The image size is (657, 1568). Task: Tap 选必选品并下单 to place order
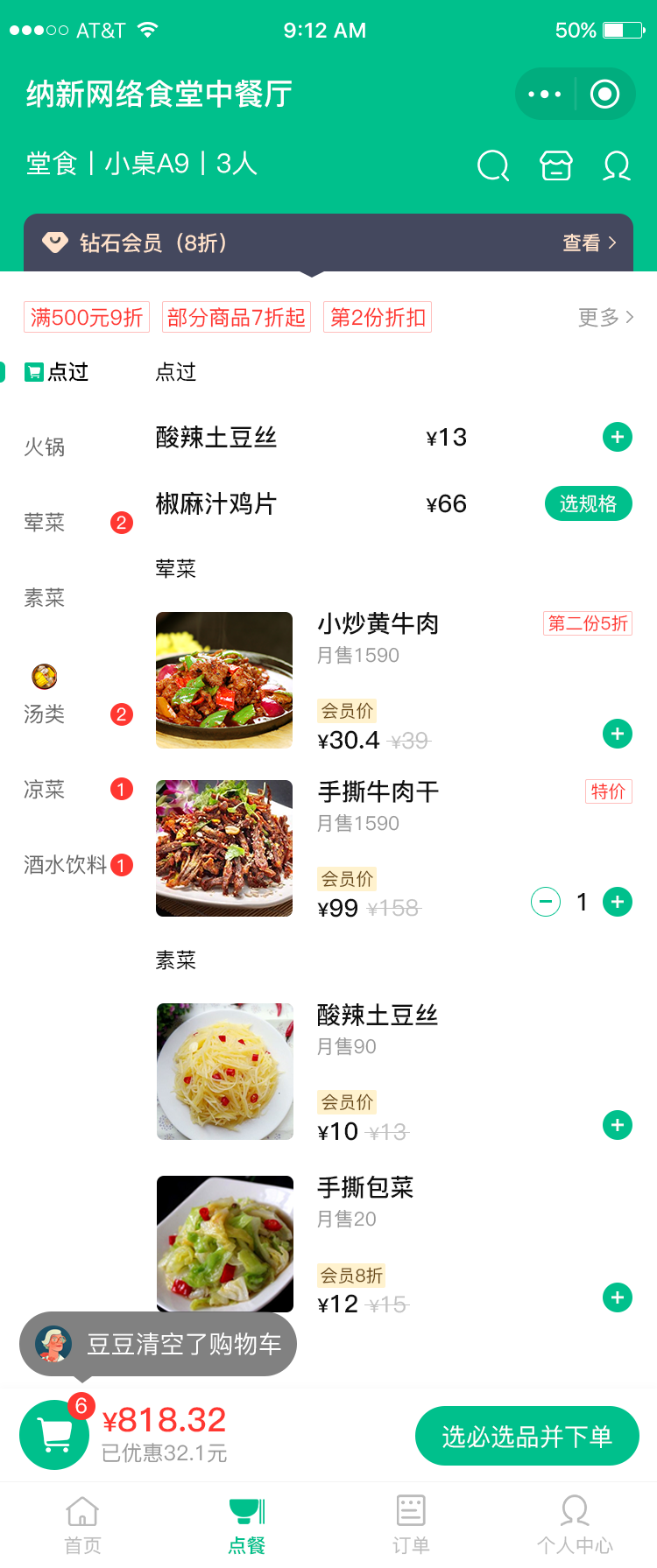526,1436
